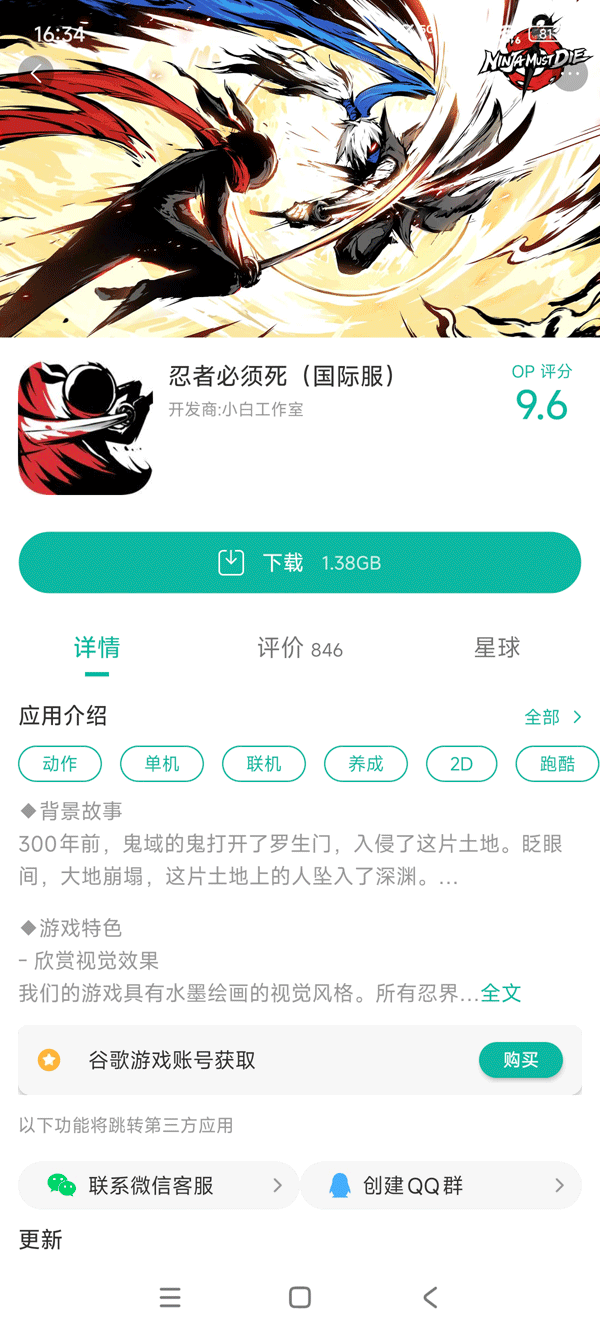The image size is (600, 1335).
Task: Select the 跑酷 tag chip
Action: pyautogui.click(x=557, y=764)
